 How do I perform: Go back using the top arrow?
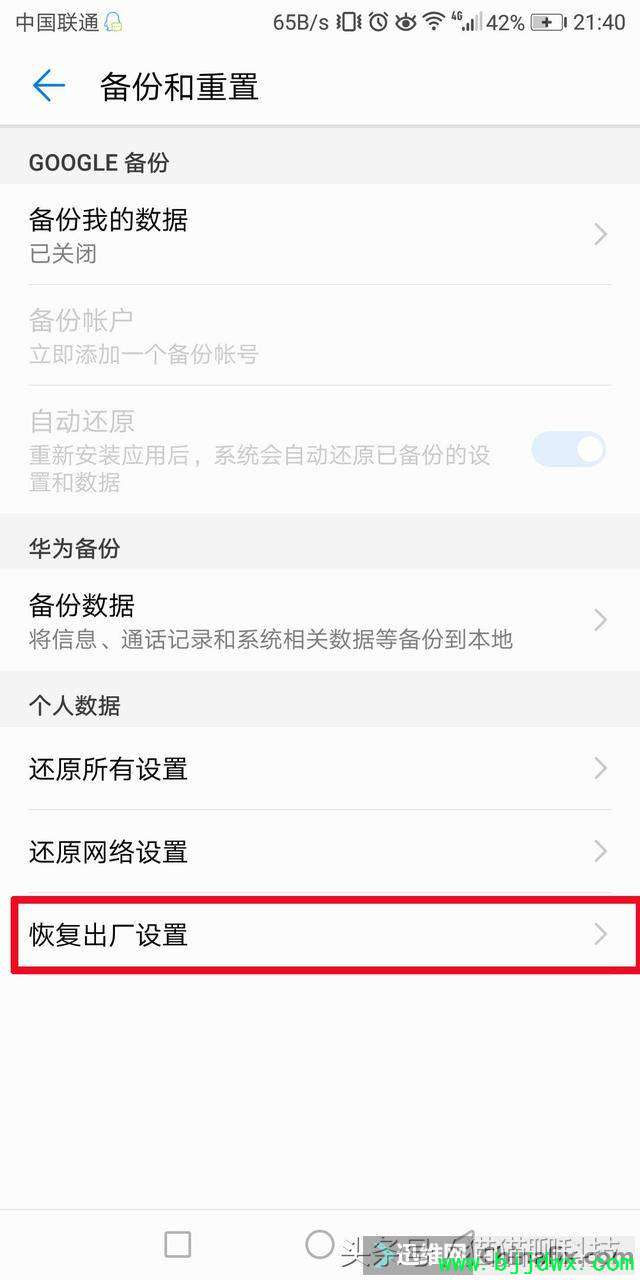(48, 86)
